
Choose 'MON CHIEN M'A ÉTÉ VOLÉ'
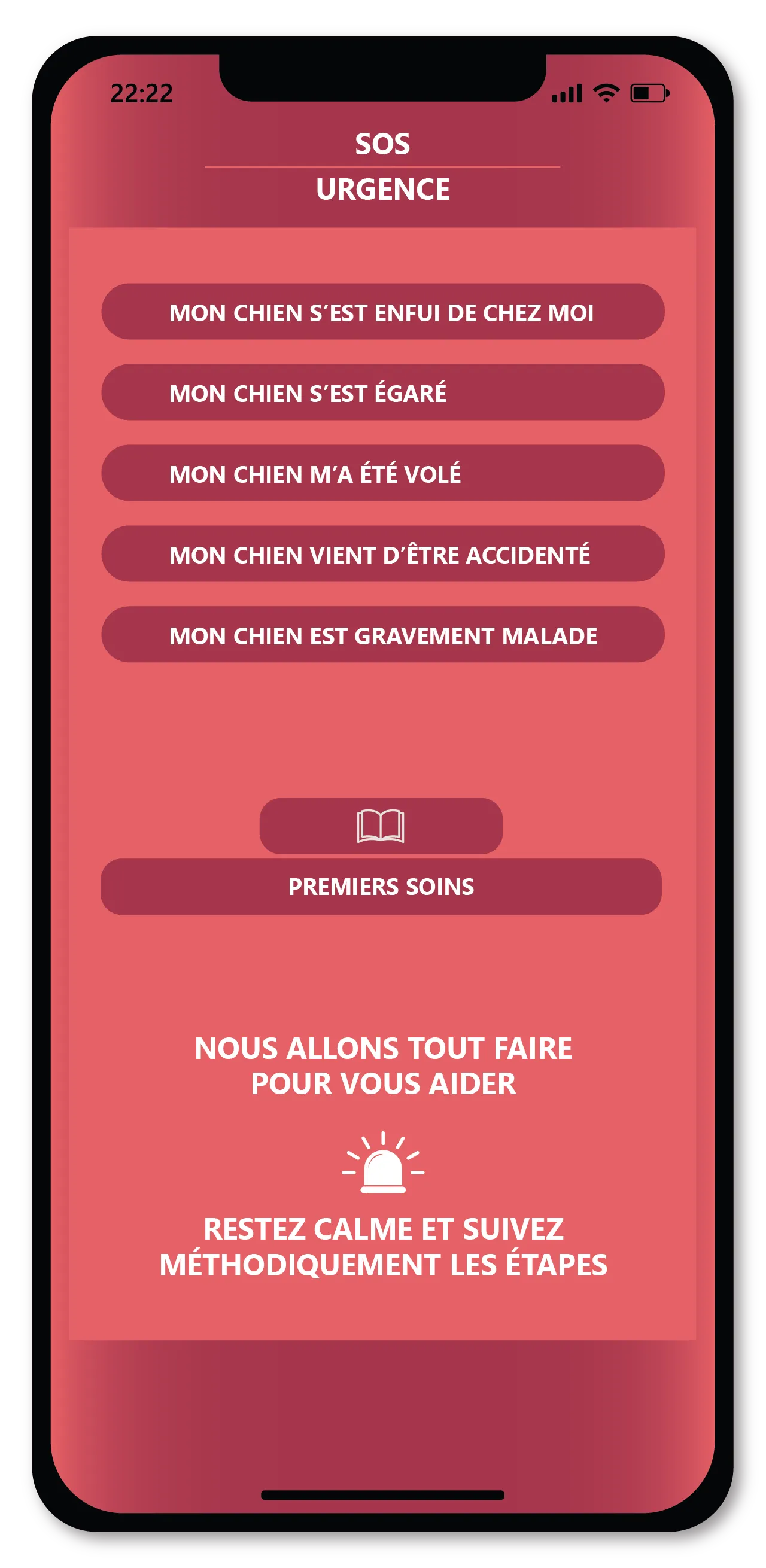(x=383, y=476)
